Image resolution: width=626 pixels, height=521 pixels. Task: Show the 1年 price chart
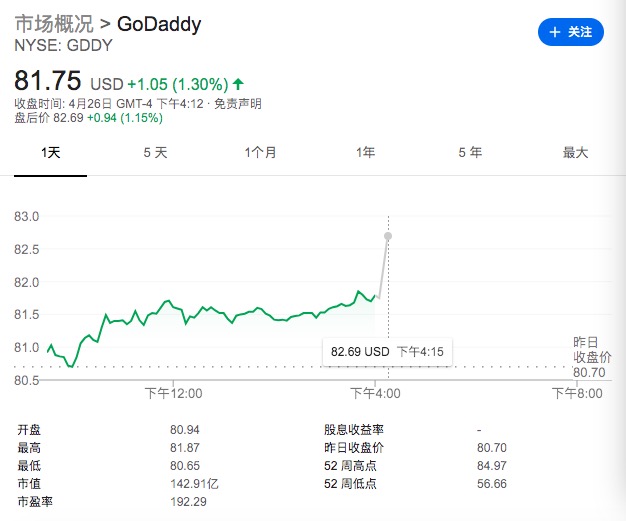365,153
